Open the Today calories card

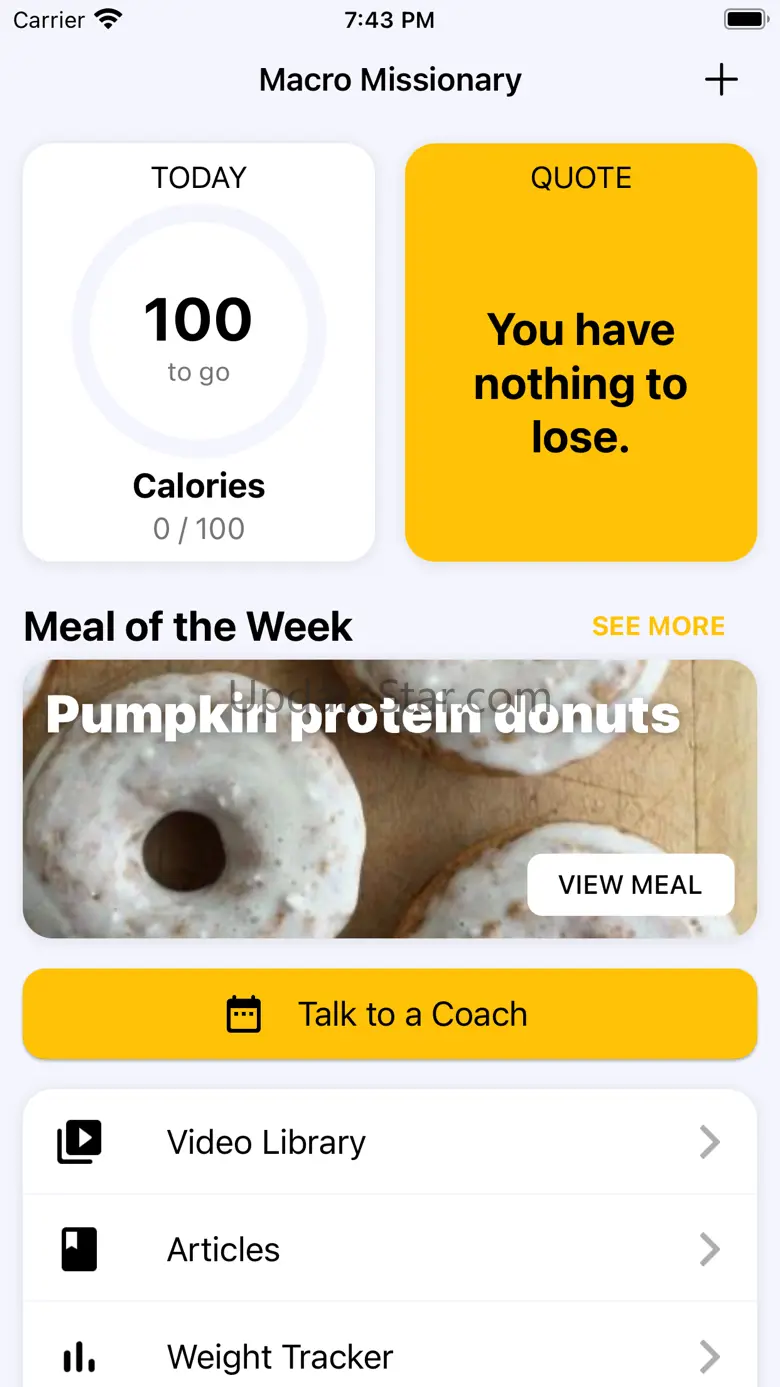pos(198,352)
